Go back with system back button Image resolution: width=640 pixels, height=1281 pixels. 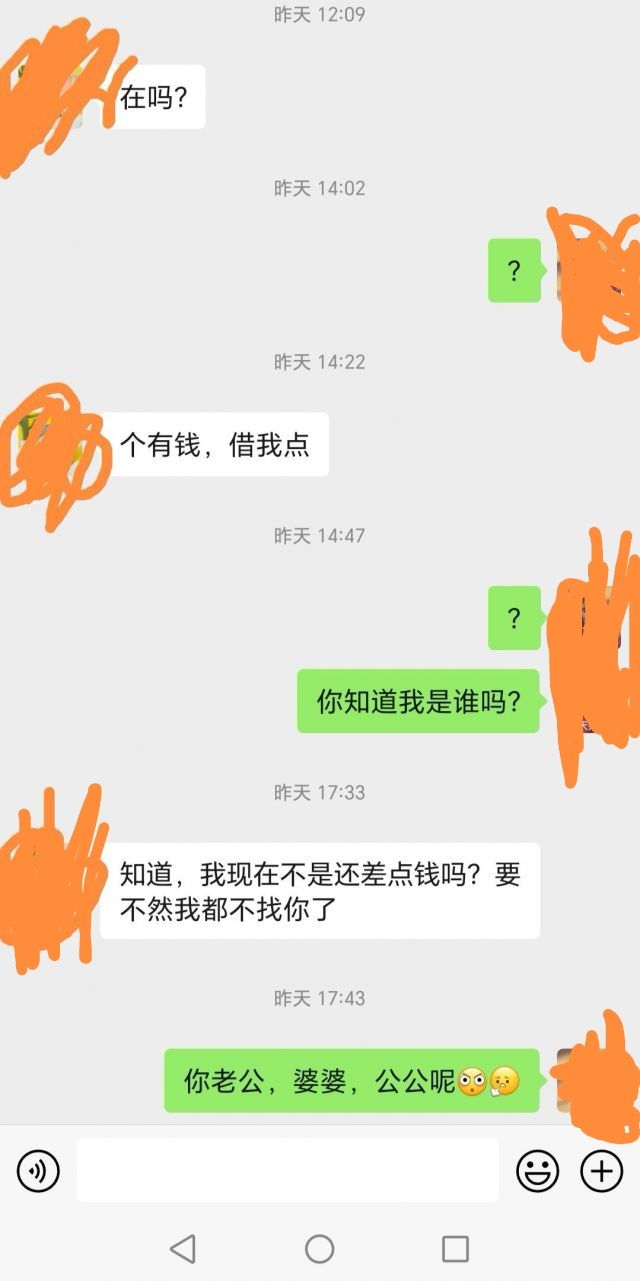pyautogui.click(x=182, y=1248)
